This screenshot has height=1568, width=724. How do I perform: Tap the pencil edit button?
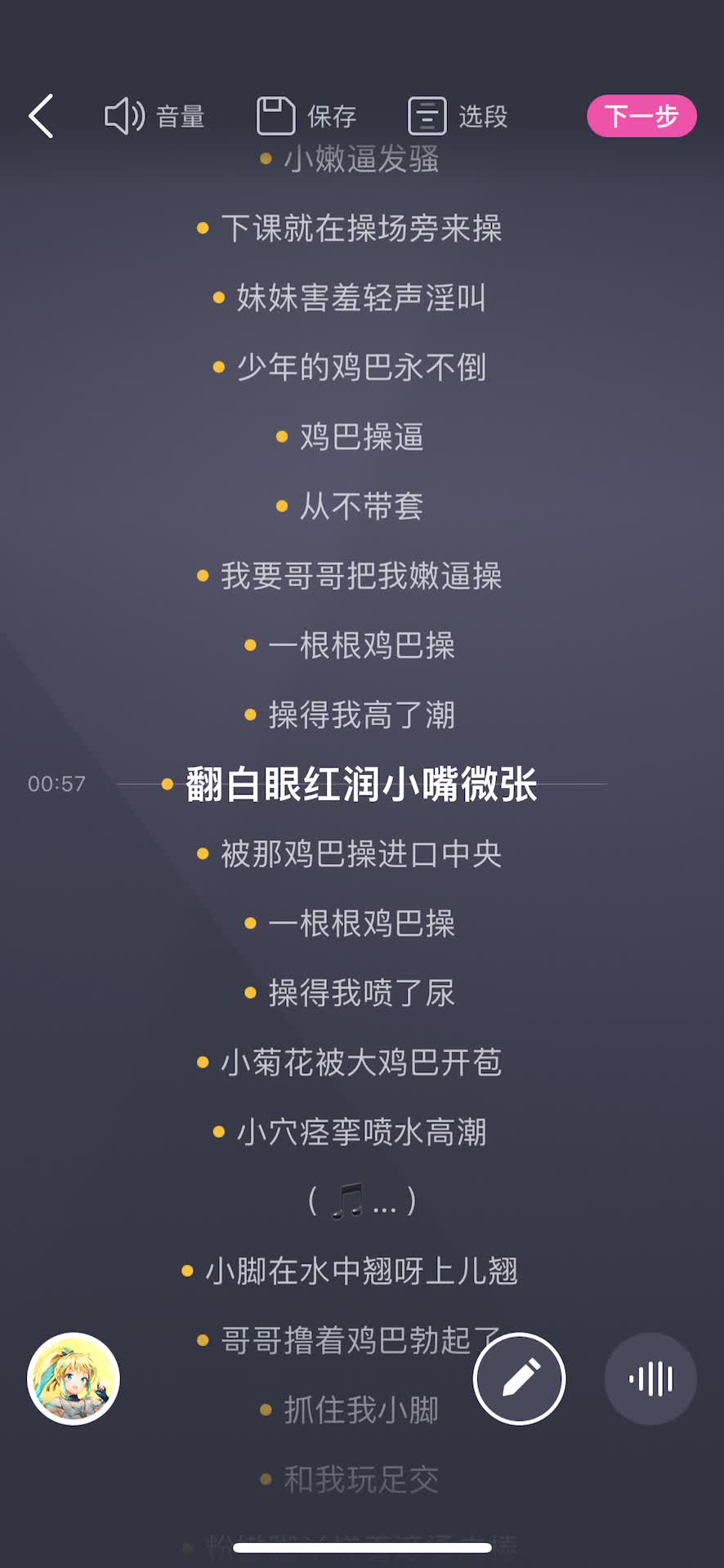tap(520, 1379)
